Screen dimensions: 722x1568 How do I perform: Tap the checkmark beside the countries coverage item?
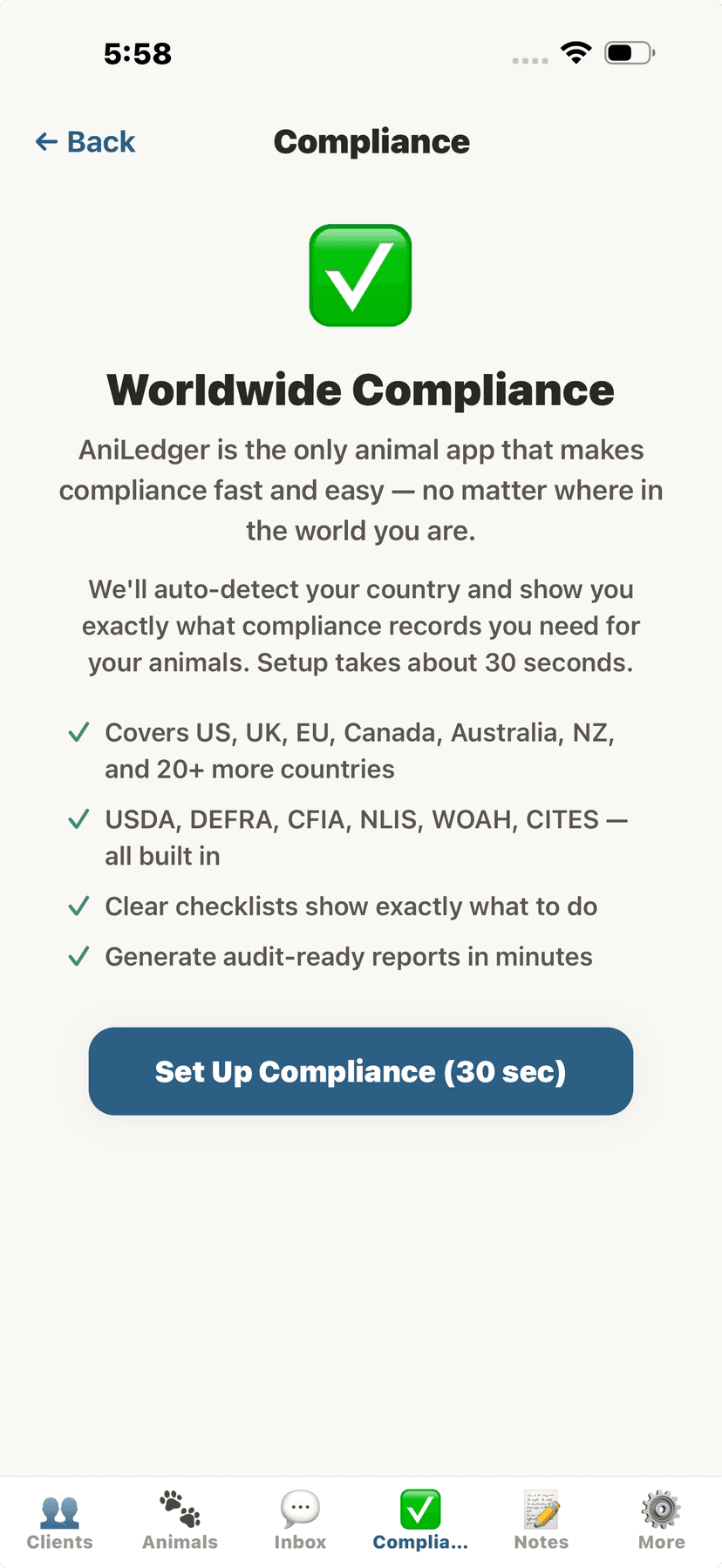tap(78, 732)
